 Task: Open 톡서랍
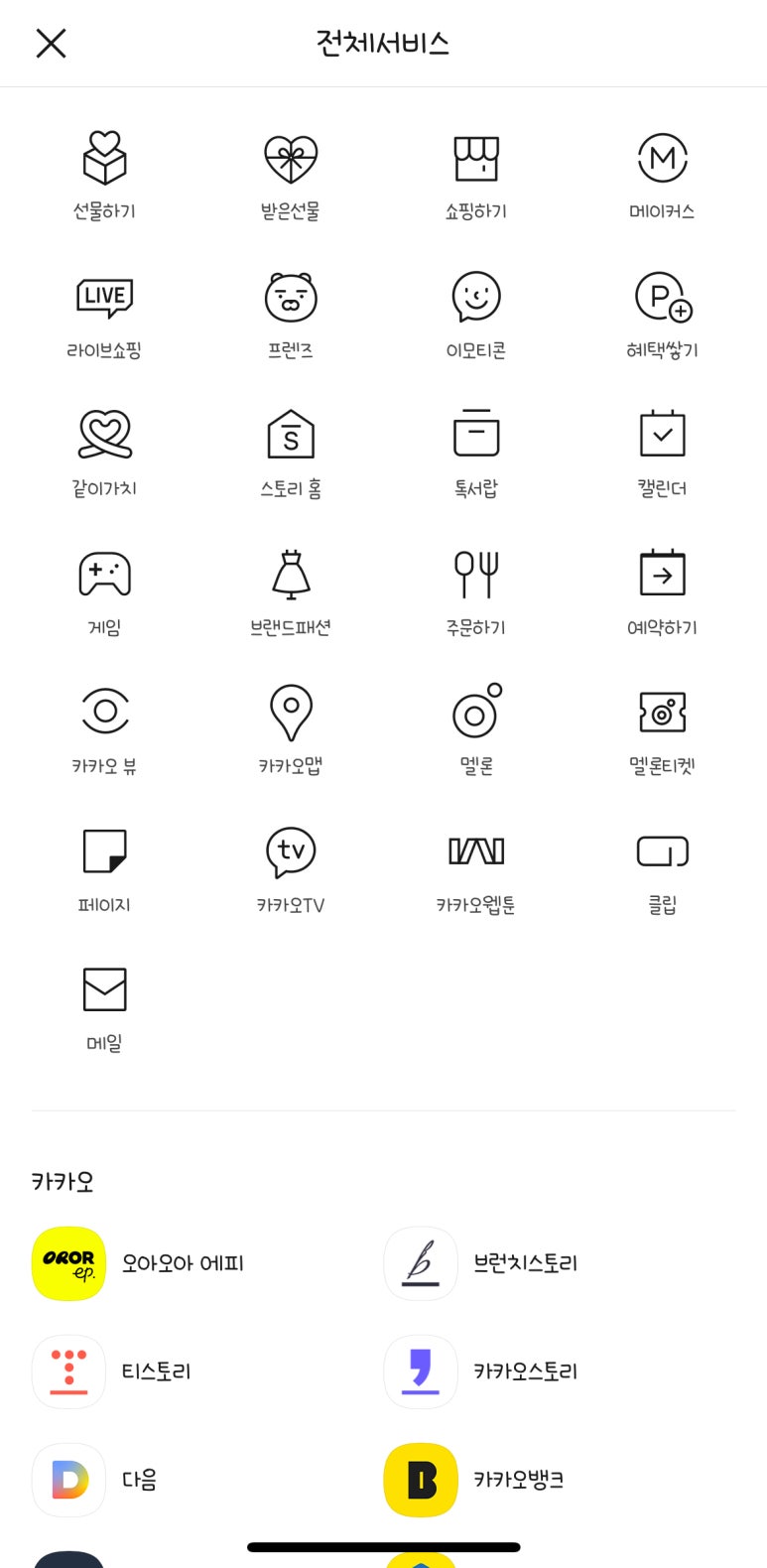point(476,454)
